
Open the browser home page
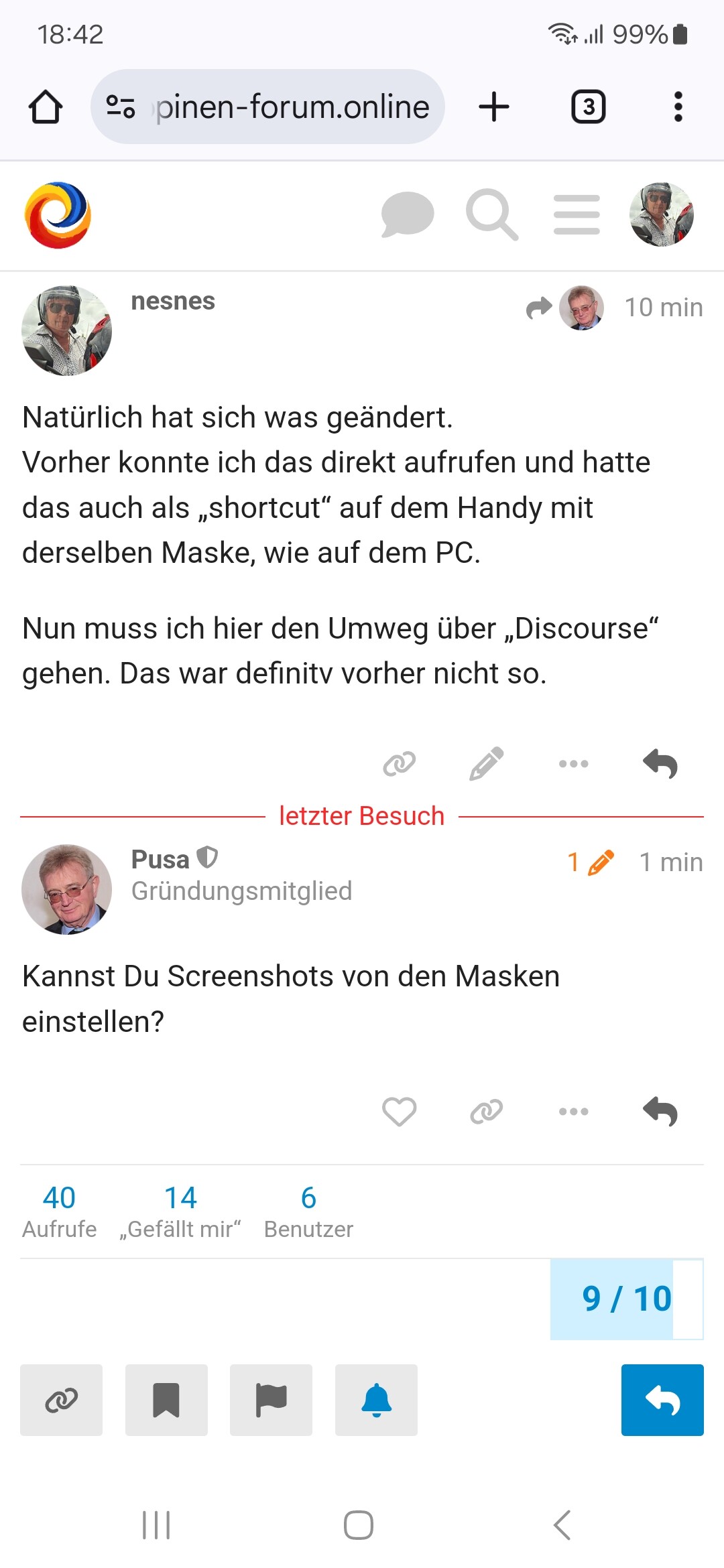(x=46, y=107)
